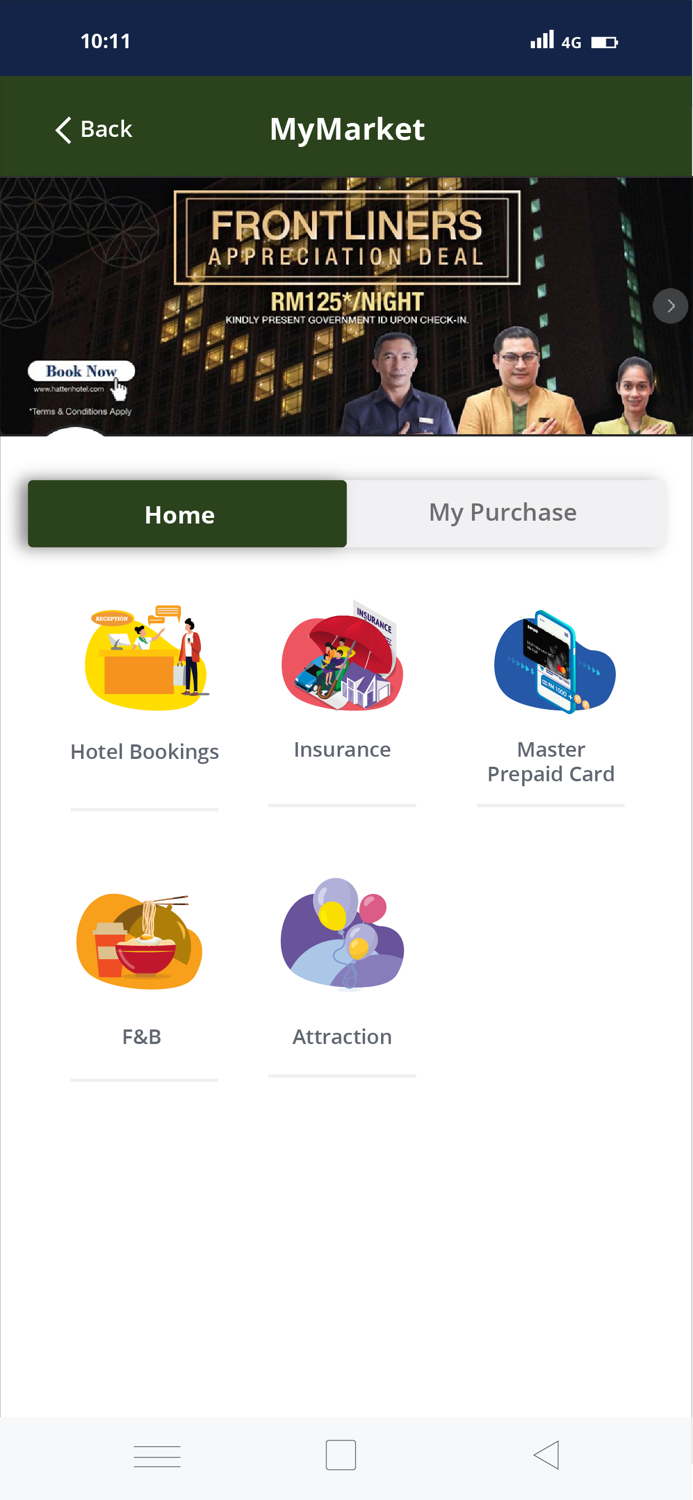Go back using the Back arrow
693x1500 pixels.
coord(92,129)
